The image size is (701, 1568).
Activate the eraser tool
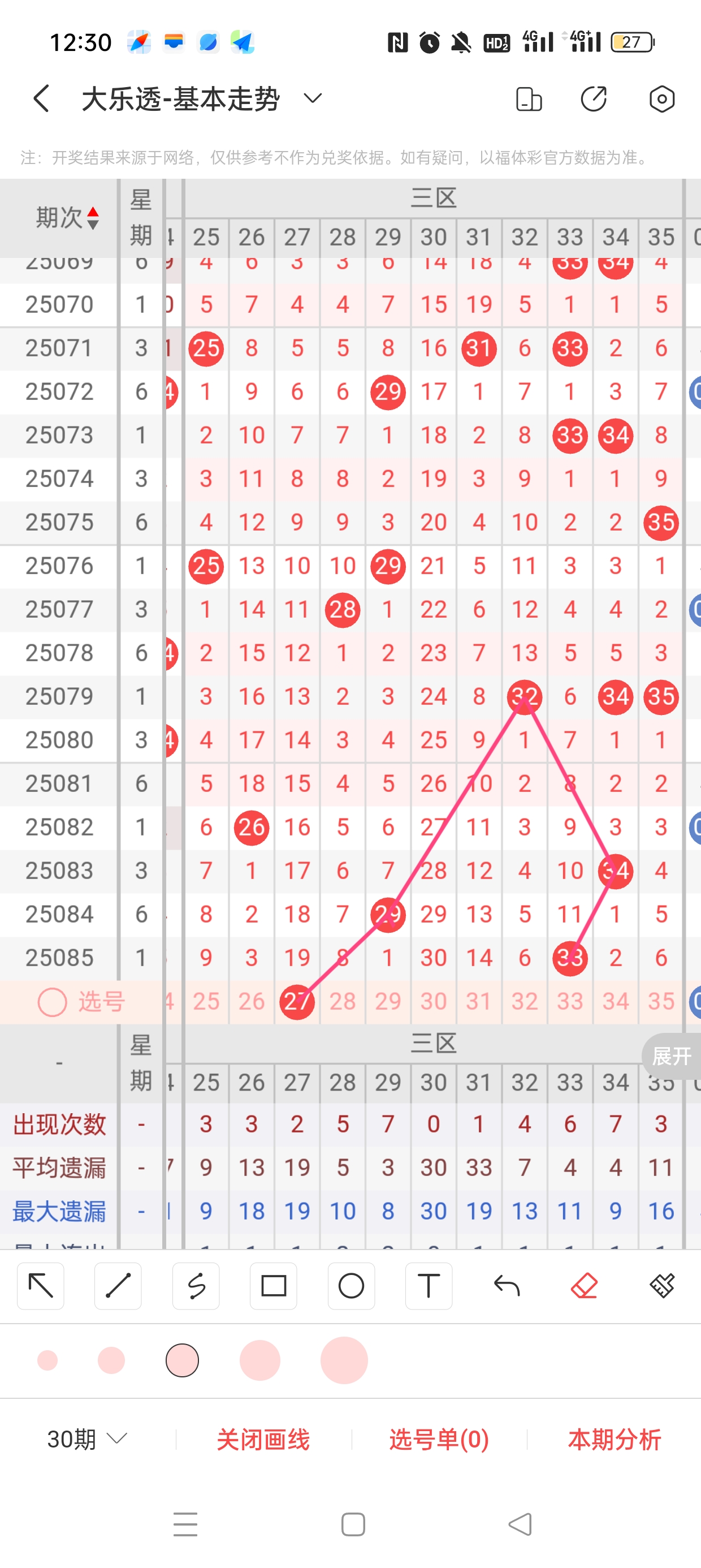coord(584,1286)
